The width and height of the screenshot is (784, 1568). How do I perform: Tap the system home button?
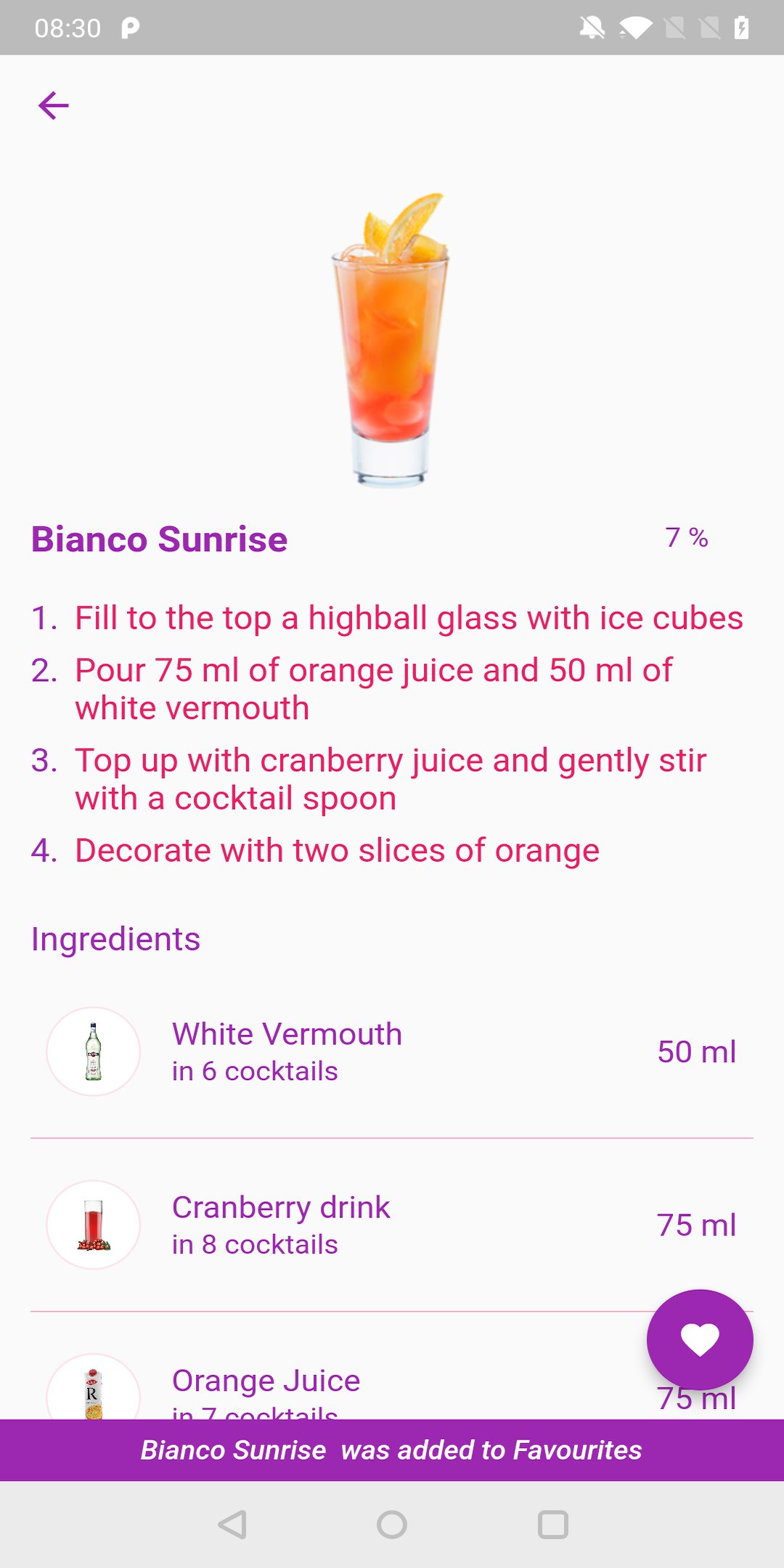click(x=392, y=1524)
